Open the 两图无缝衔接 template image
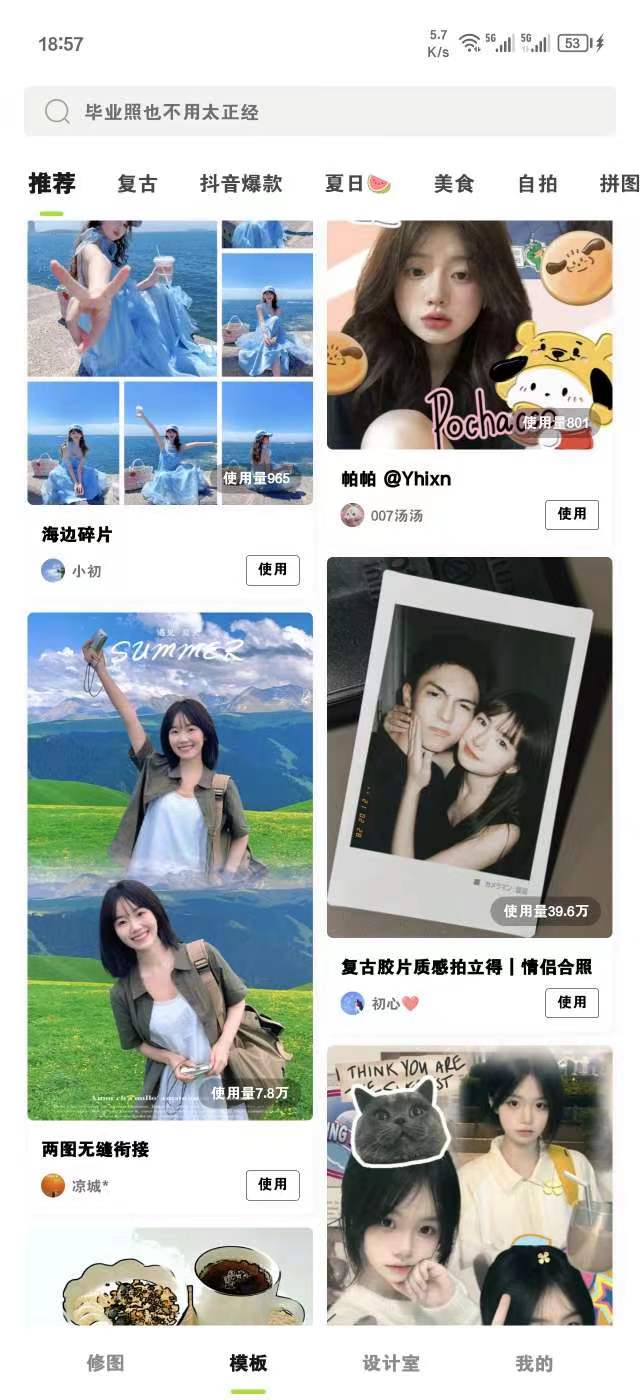 click(170, 865)
